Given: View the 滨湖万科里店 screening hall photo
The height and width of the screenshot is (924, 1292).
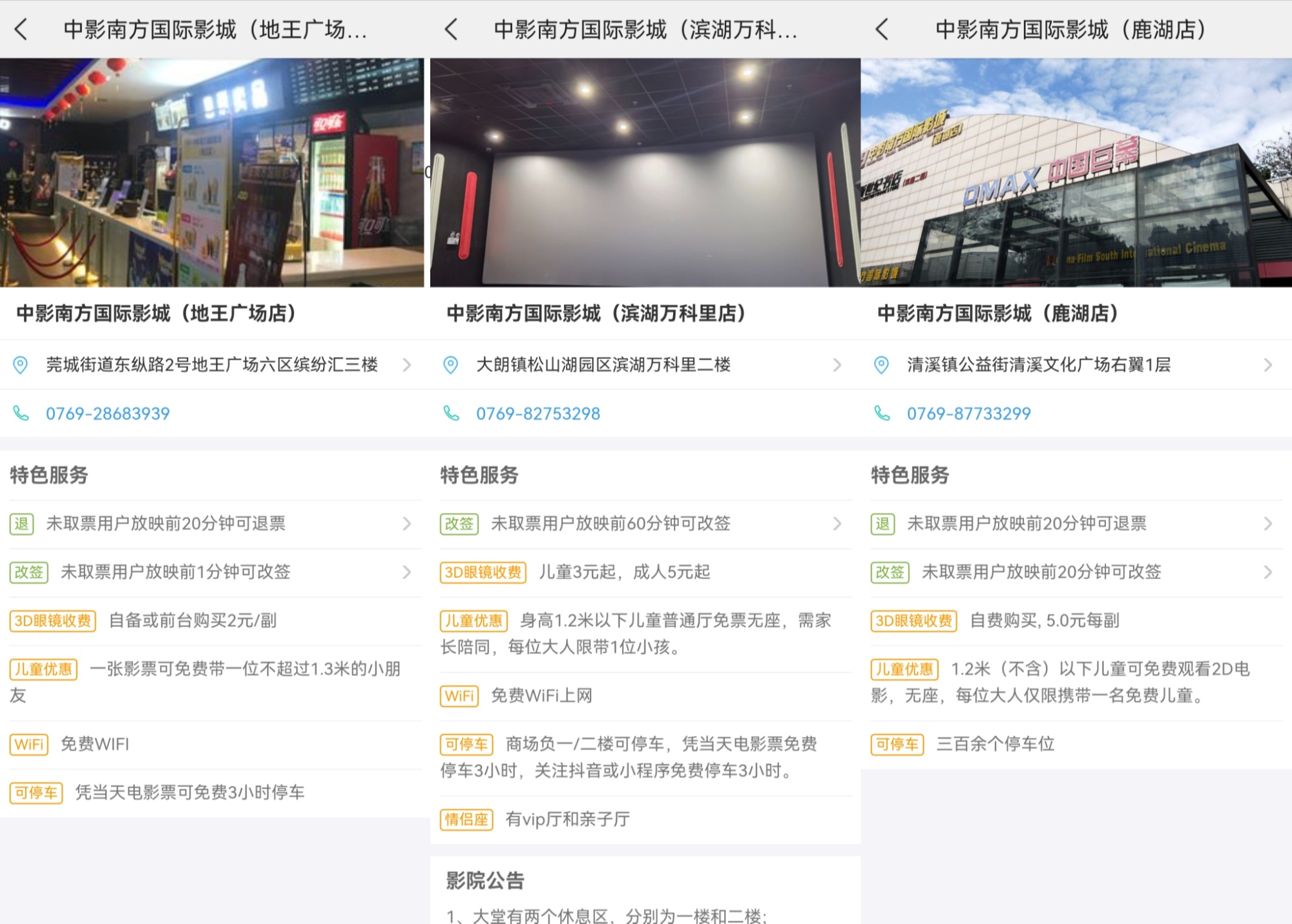Looking at the screenshot, I should coord(645,172).
